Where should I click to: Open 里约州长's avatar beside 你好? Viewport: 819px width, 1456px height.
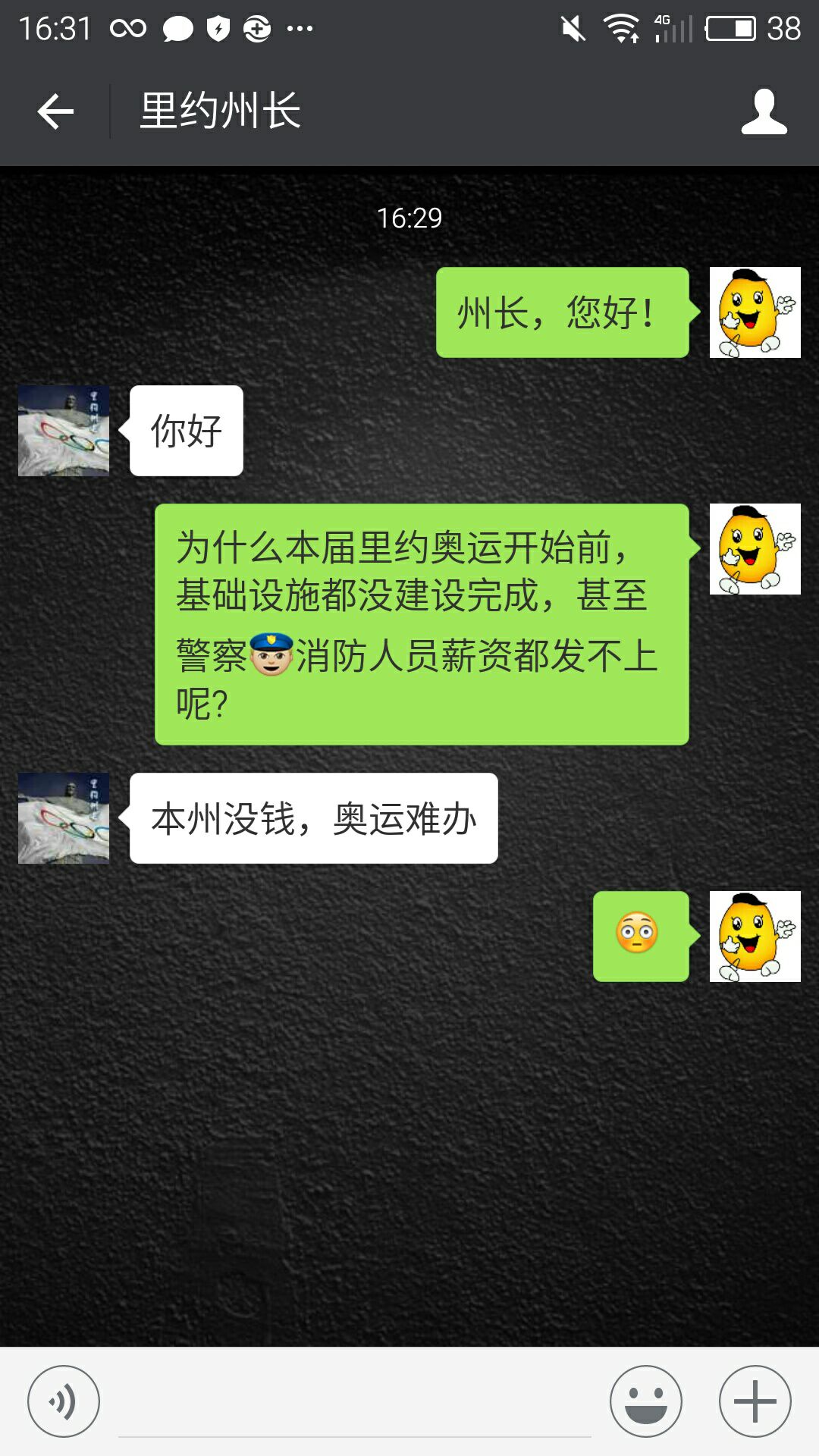point(64,431)
